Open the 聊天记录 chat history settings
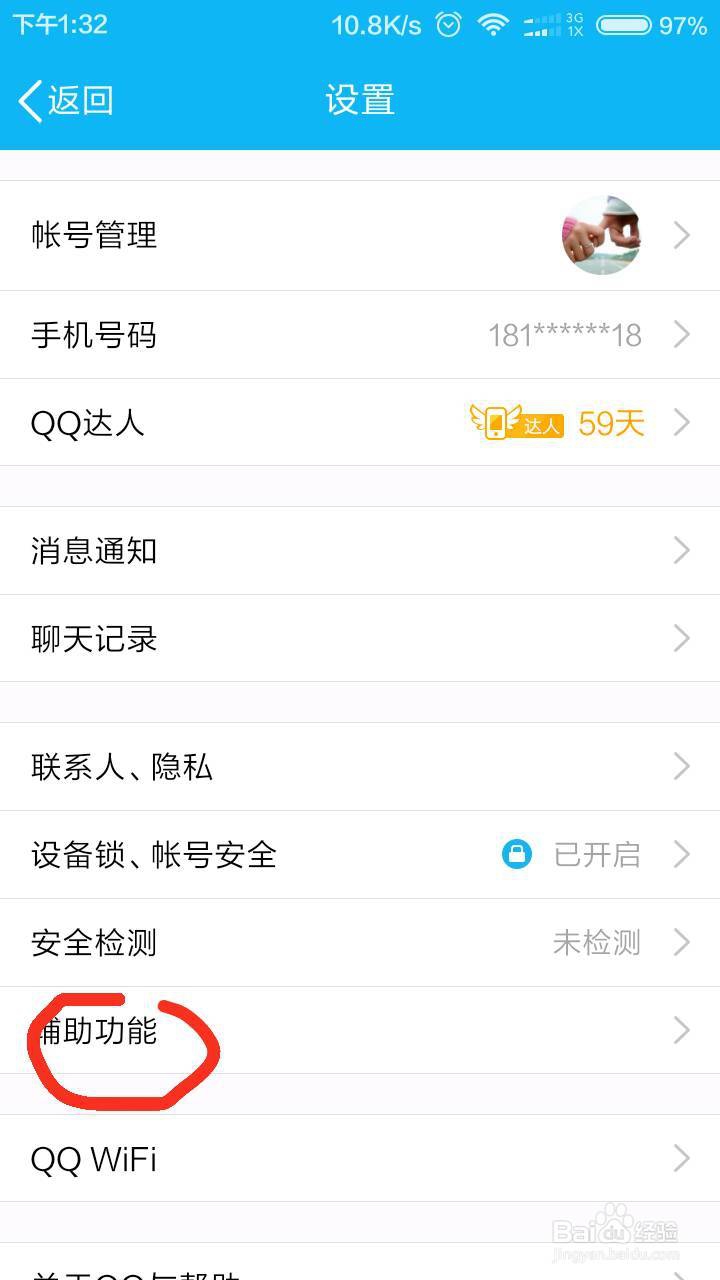The image size is (720, 1280). pyautogui.click(x=95, y=639)
